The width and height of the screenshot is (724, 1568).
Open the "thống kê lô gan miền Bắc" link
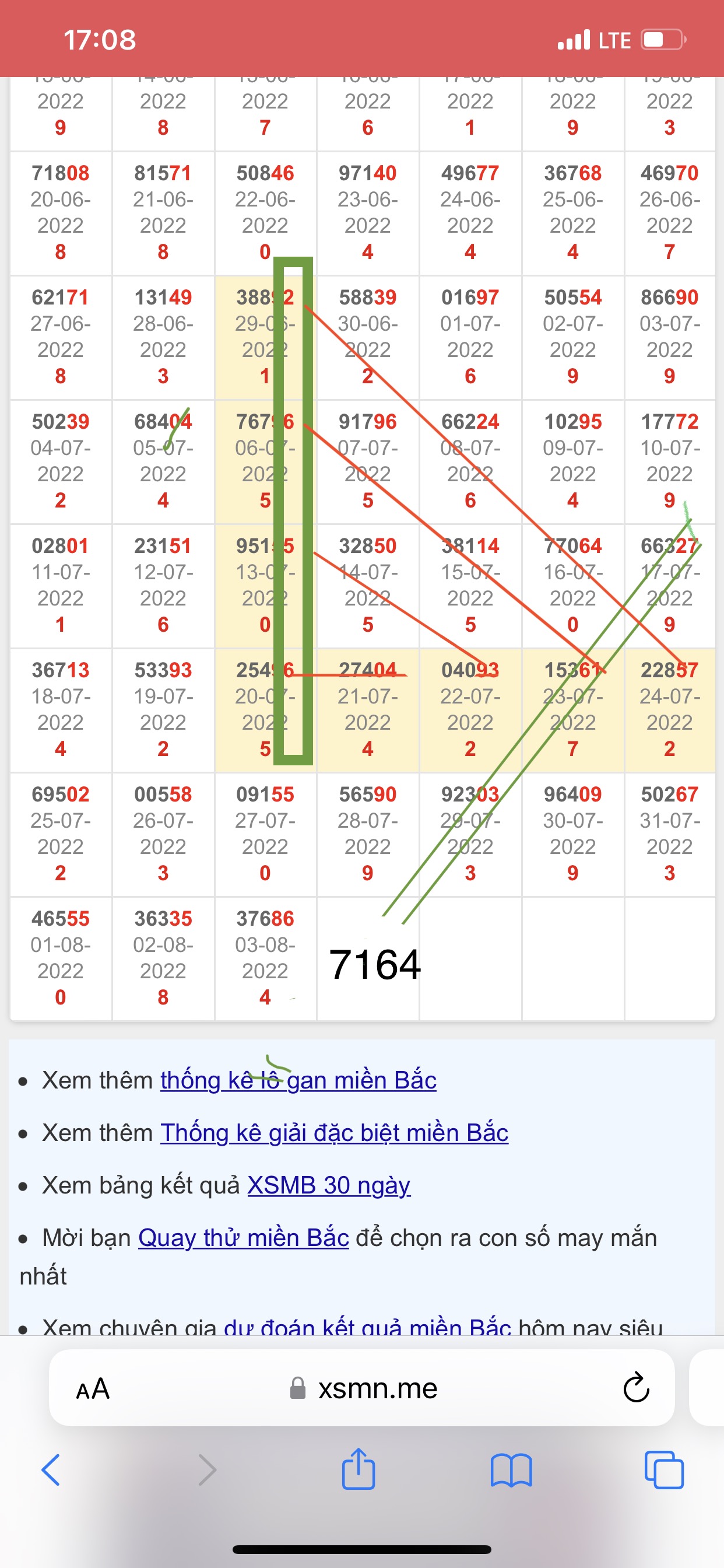[x=298, y=1080]
